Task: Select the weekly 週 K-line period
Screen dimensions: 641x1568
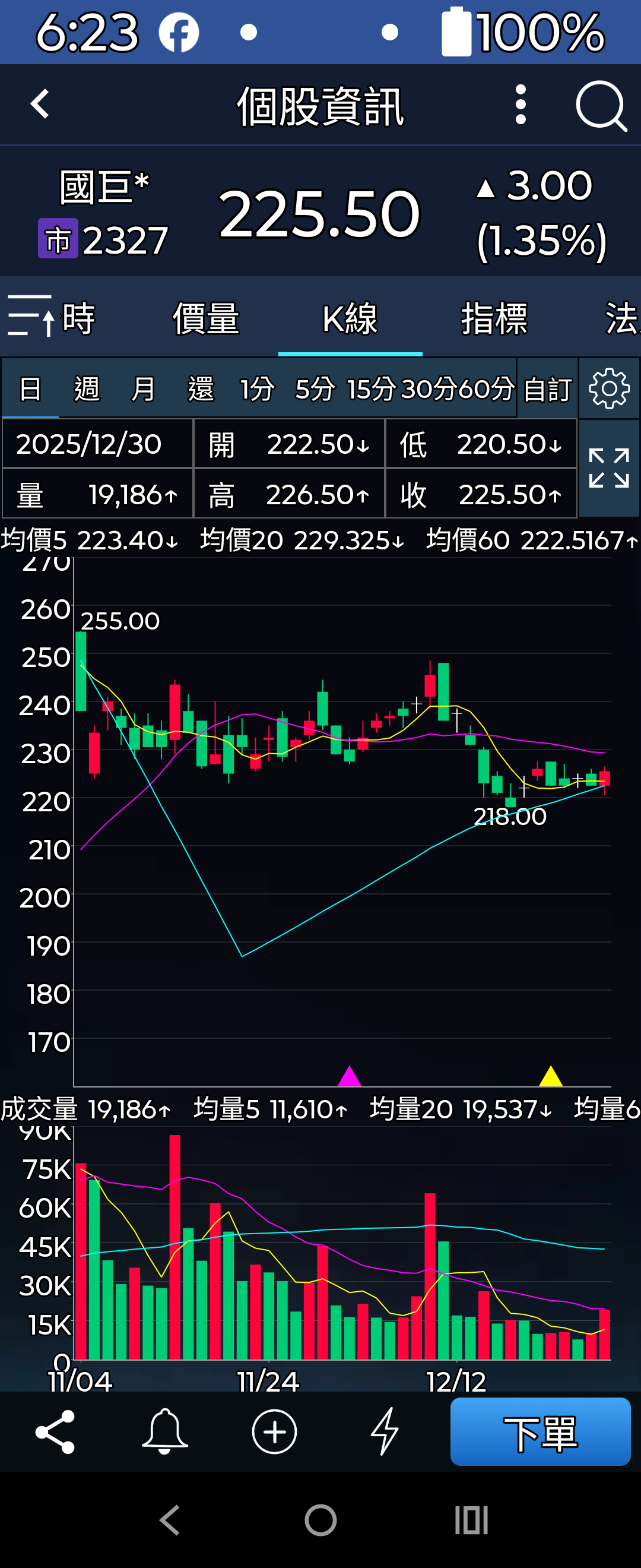Action: 87,389
